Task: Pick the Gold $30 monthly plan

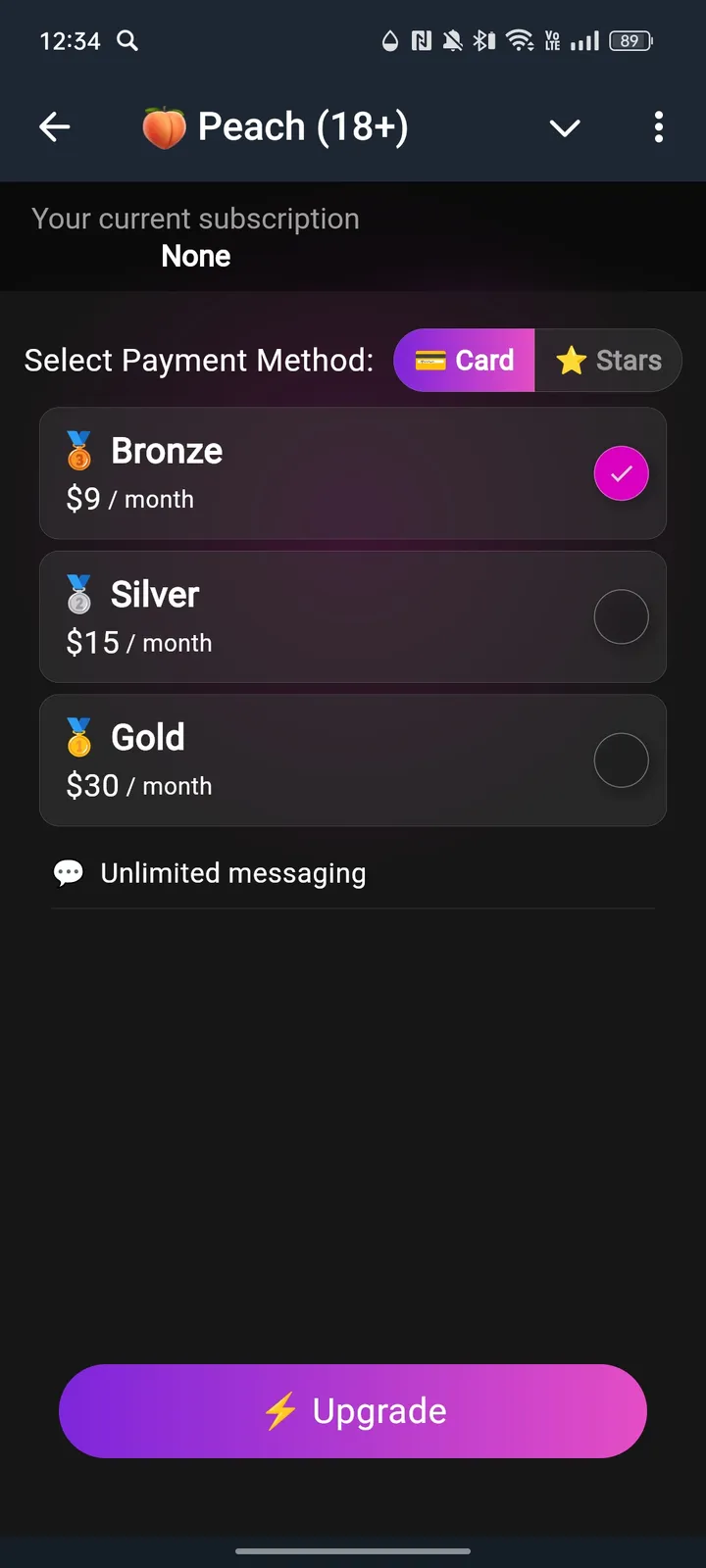Action: 353,760
